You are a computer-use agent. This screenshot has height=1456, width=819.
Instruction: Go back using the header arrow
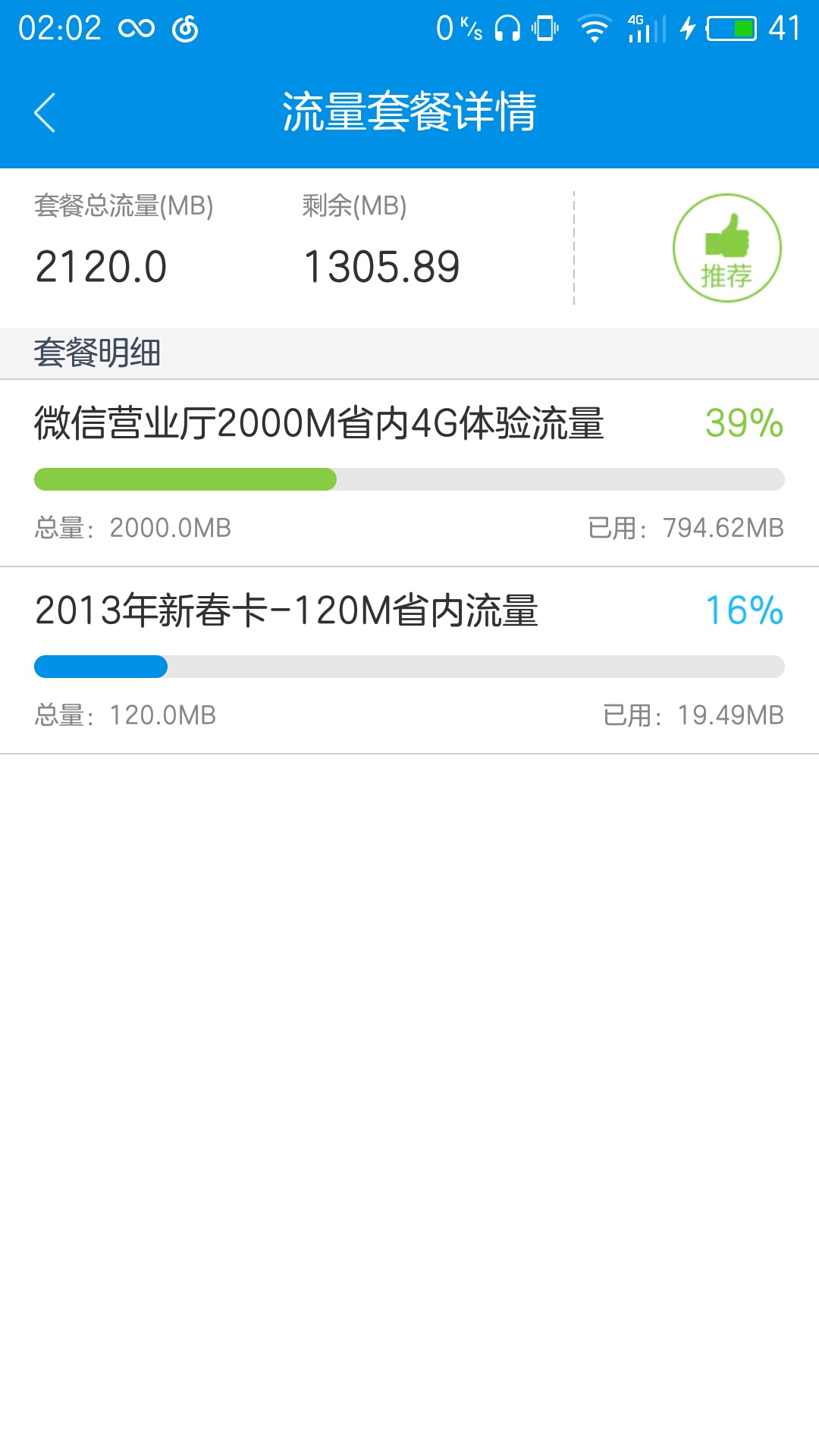(45, 113)
